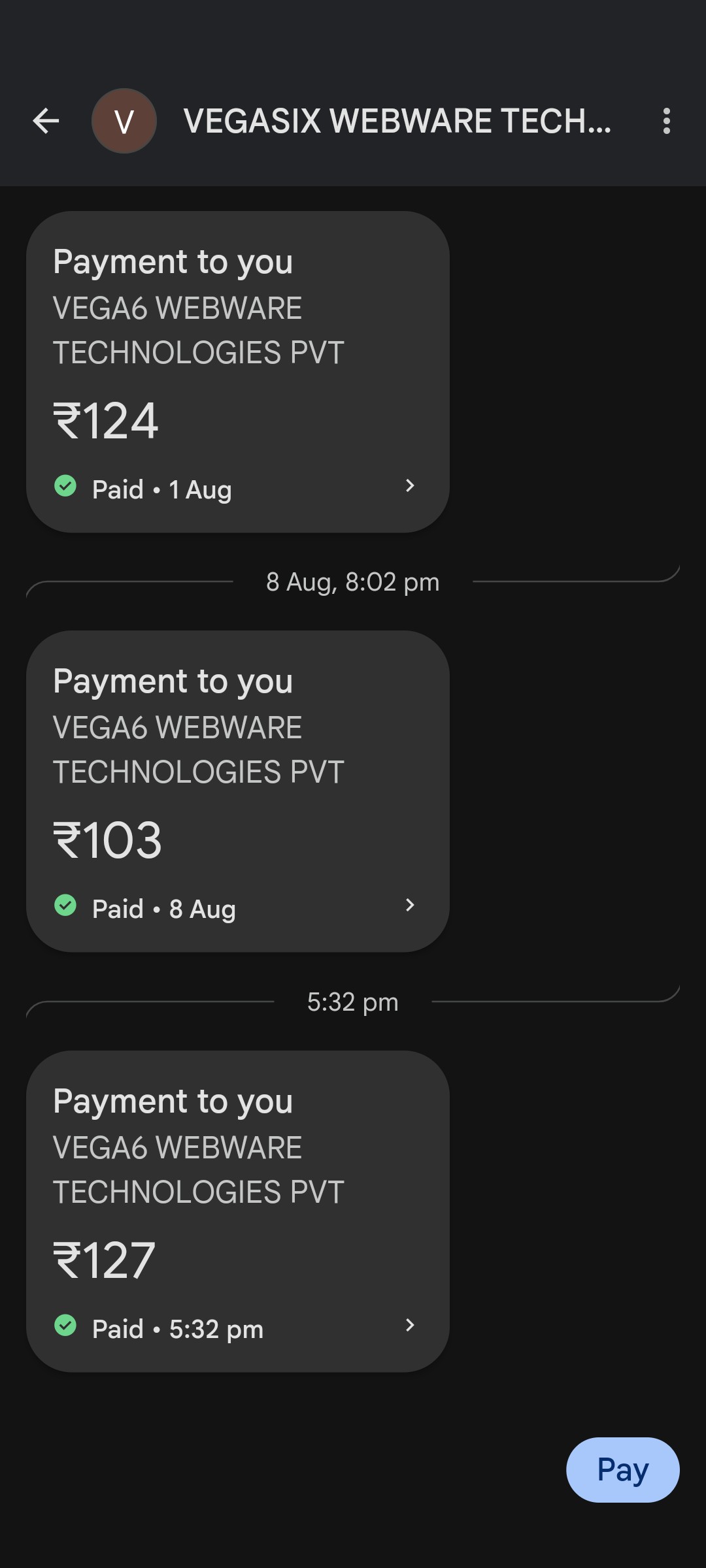Image resolution: width=706 pixels, height=1568 pixels.
Task: Tap the Pay button
Action: click(622, 1470)
